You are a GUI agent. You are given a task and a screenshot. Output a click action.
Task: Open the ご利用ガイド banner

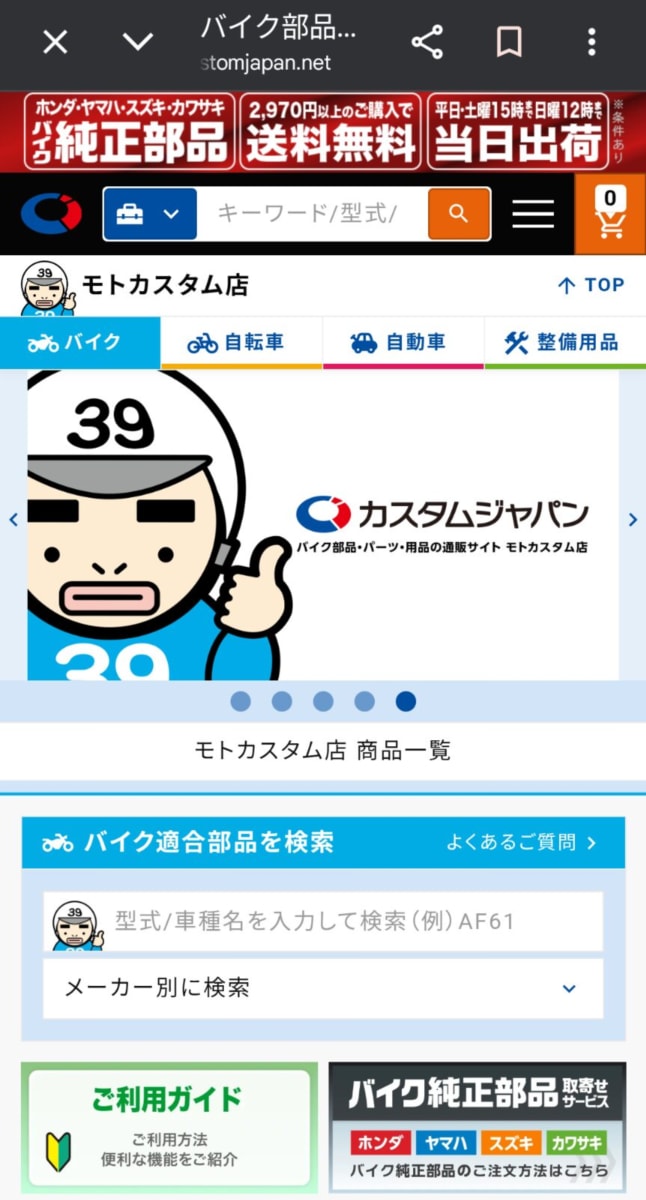tap(169, 1127)
